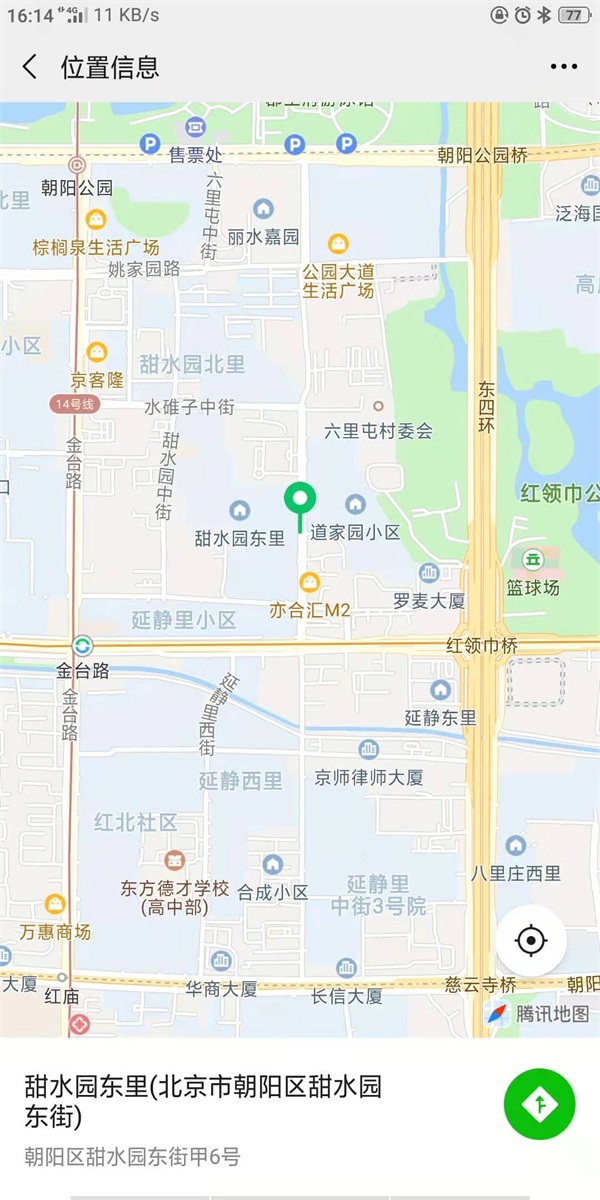Recenter map to my current location

tap(531, 940)
